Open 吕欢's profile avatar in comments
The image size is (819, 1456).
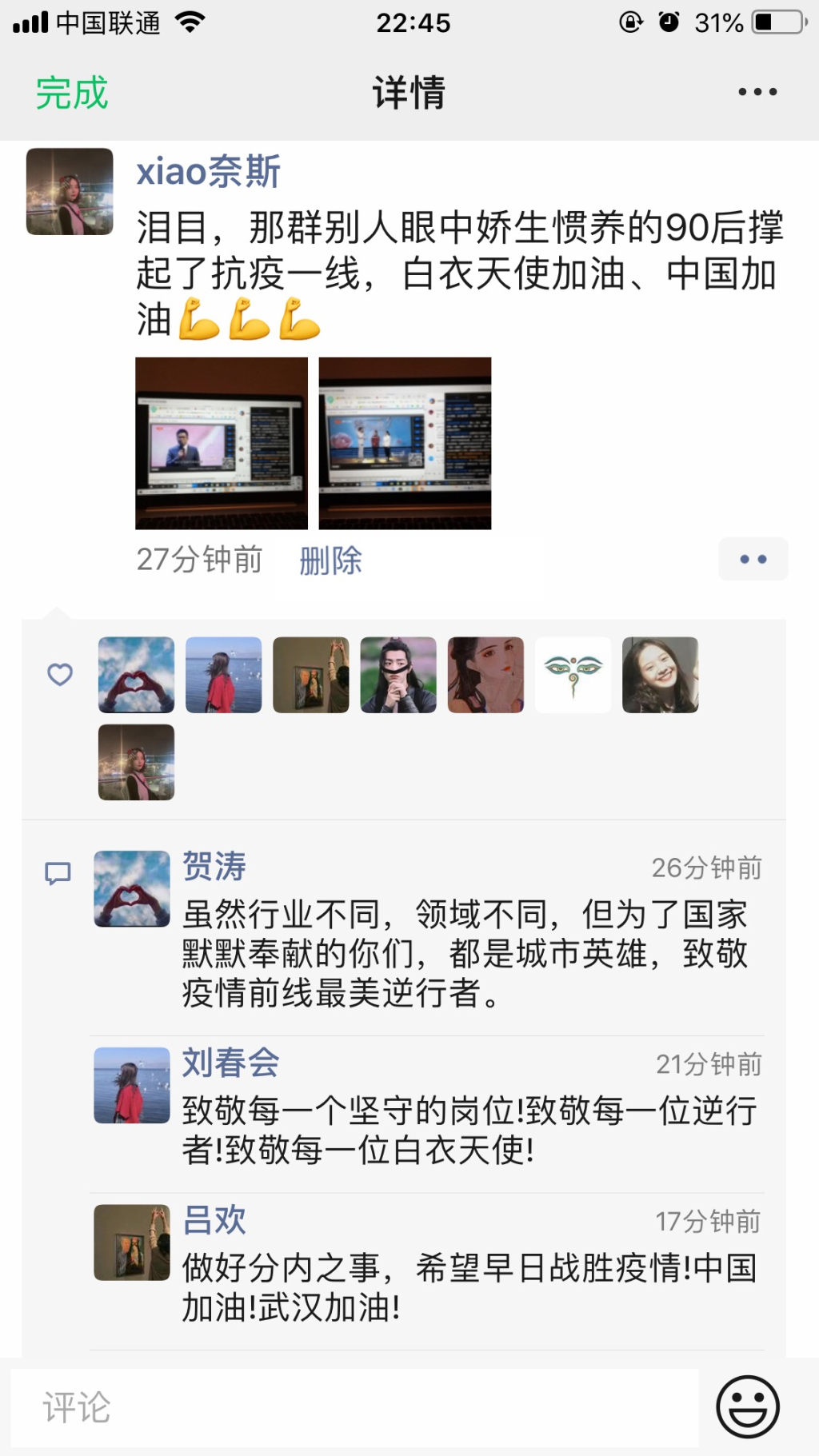point(132,1243)
